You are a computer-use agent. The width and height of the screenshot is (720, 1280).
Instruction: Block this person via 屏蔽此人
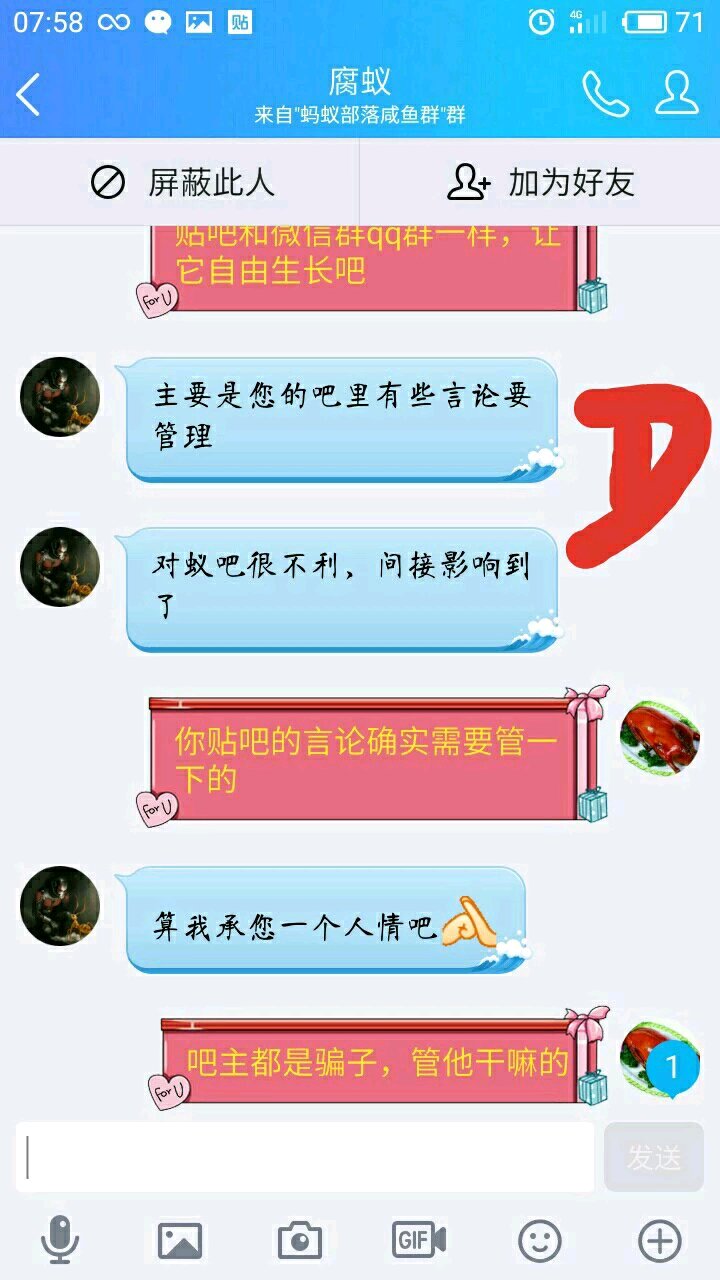(181, 182)
